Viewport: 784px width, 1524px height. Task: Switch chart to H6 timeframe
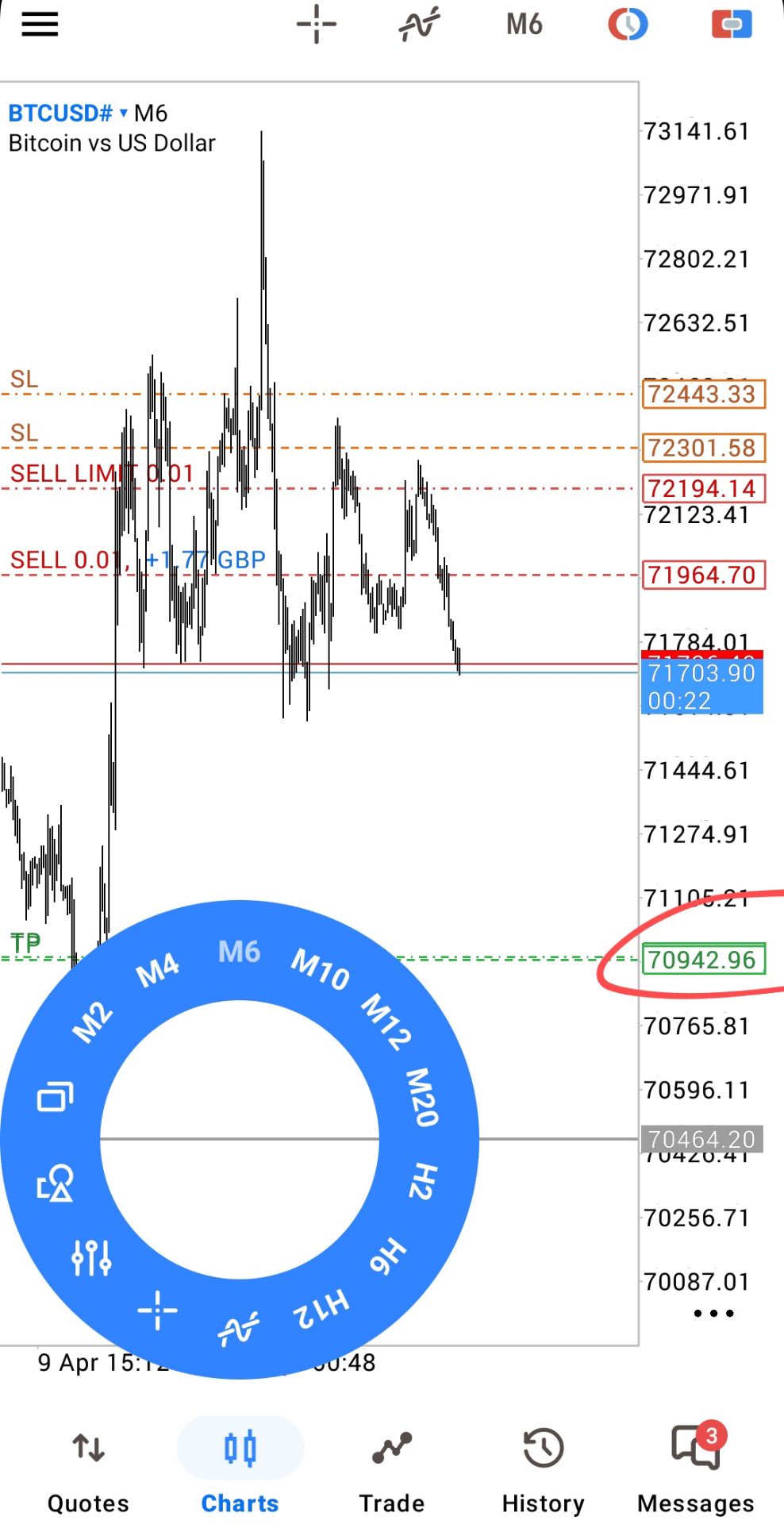click(388, 1256)
